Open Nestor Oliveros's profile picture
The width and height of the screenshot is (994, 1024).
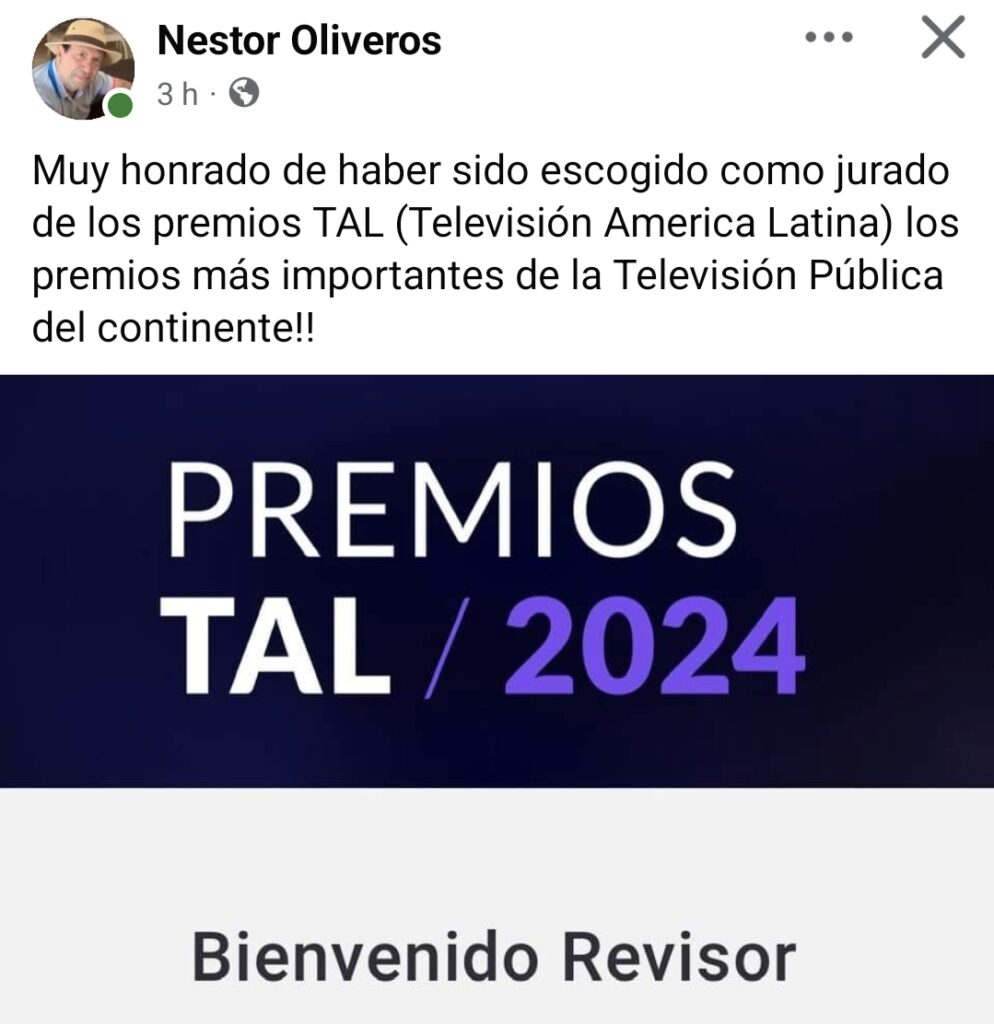pos(82,68)
